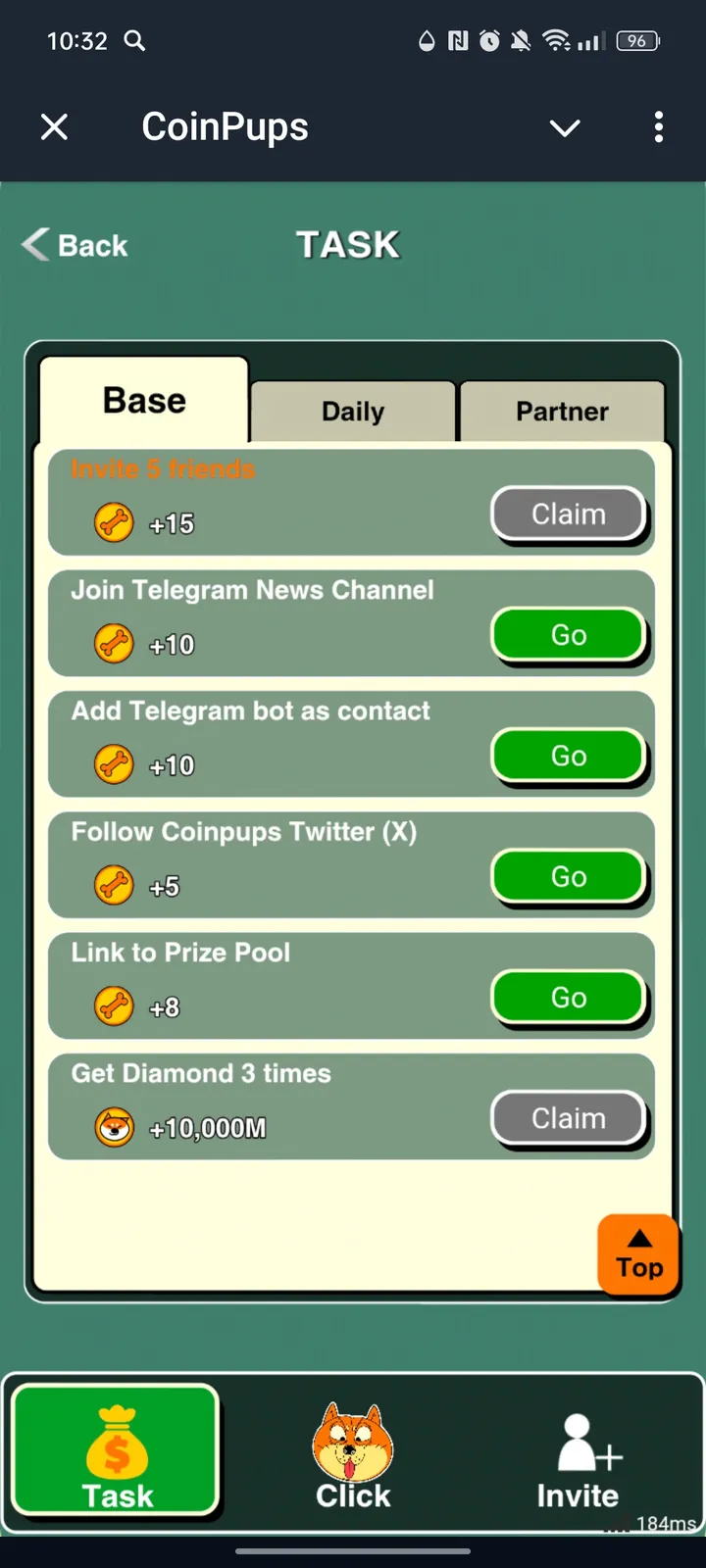Close the CoinPups mini app with the X
This screenshot has width=706, height=1568.
click(54, 127)
